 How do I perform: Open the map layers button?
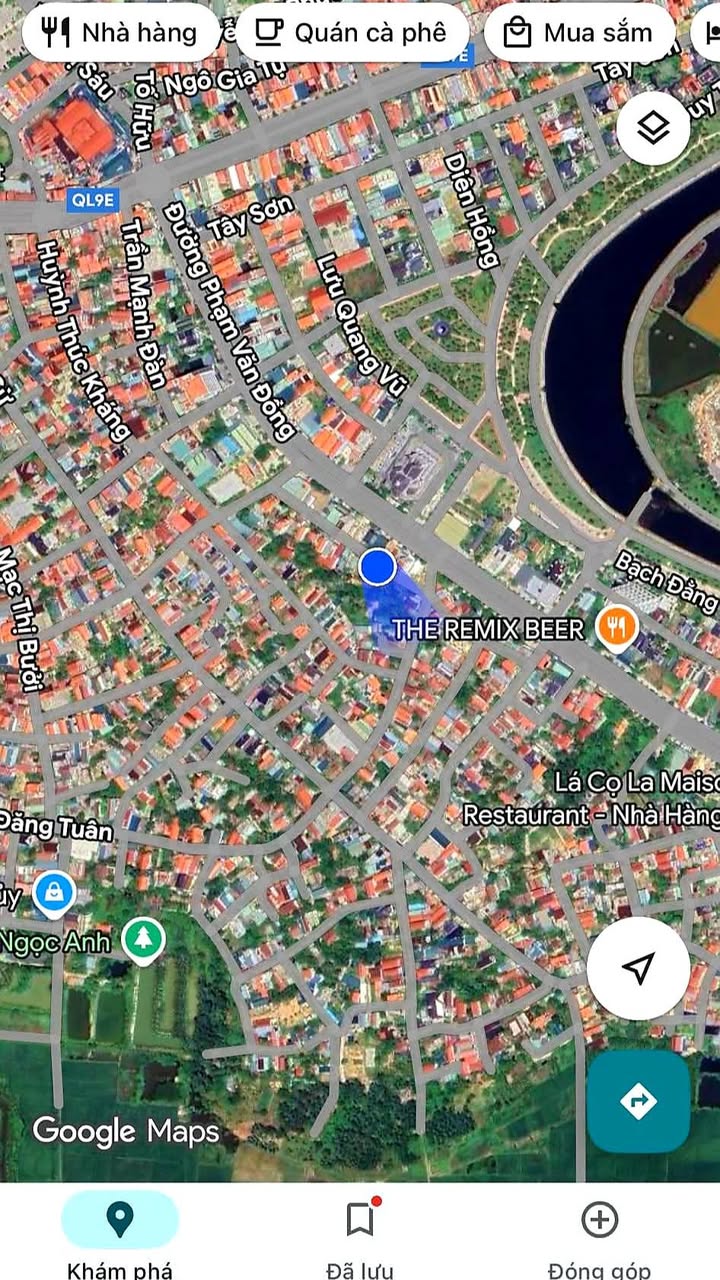pyautogui.click(x=653, y=128)
